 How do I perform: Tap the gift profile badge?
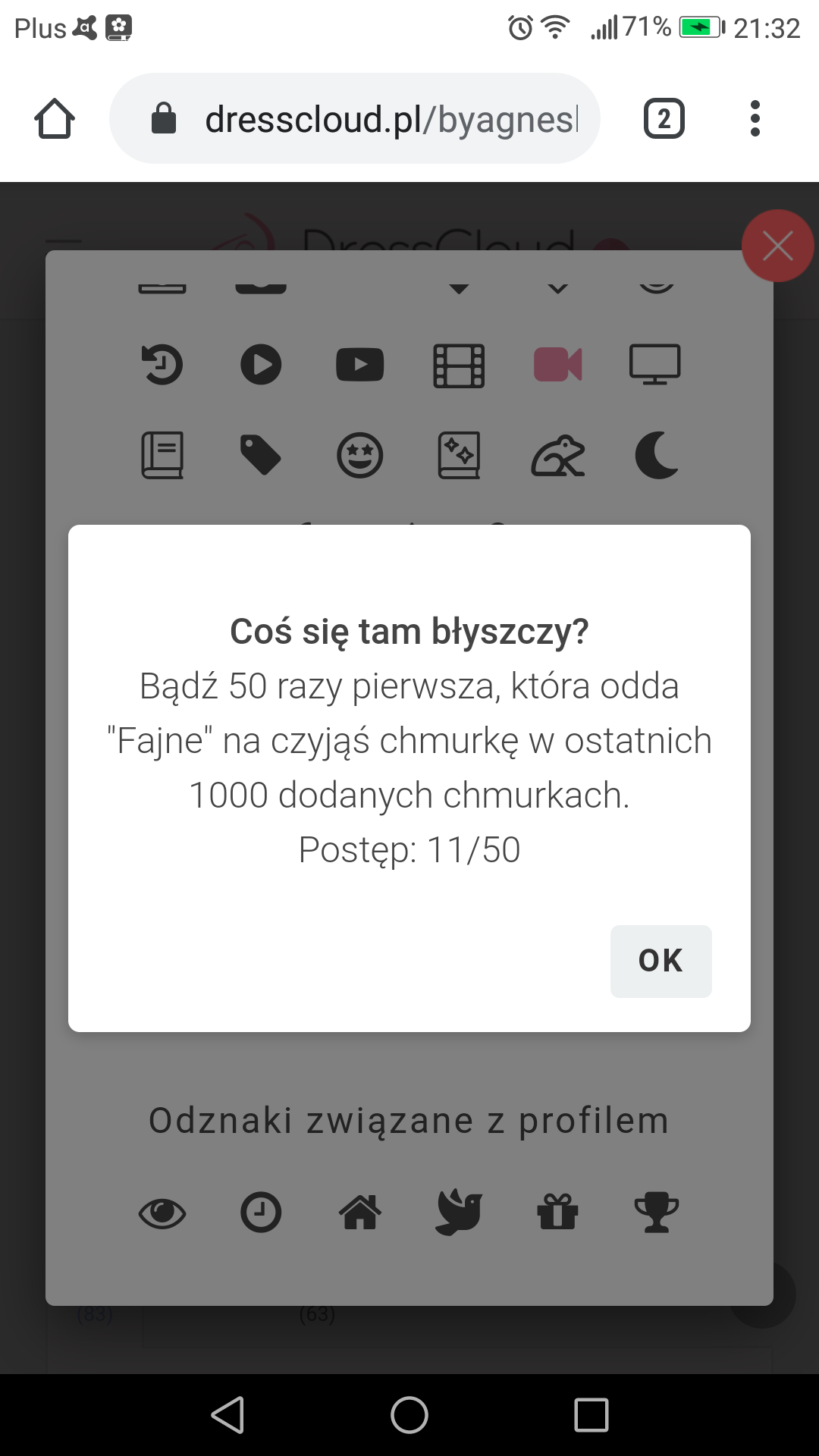point(557,1212)
